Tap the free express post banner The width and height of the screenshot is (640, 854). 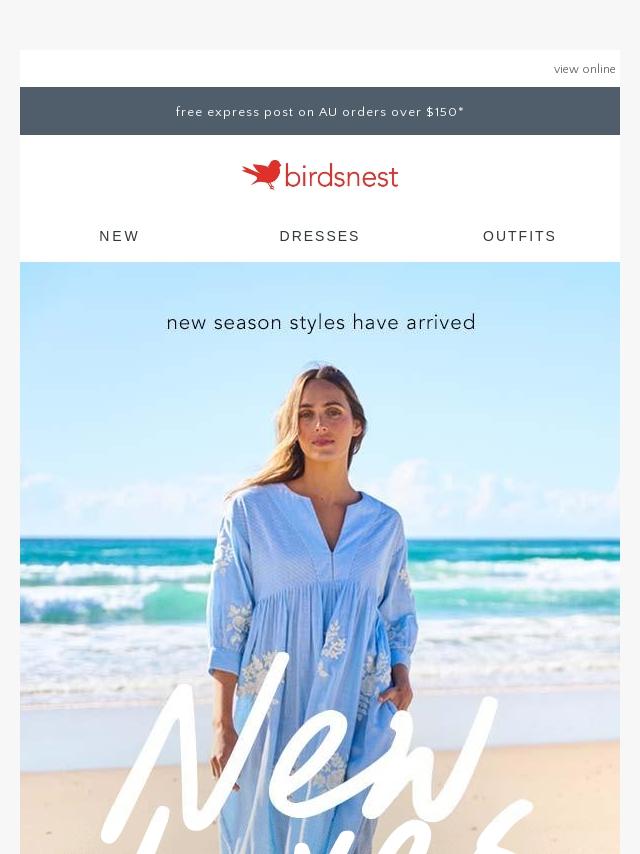320,112
